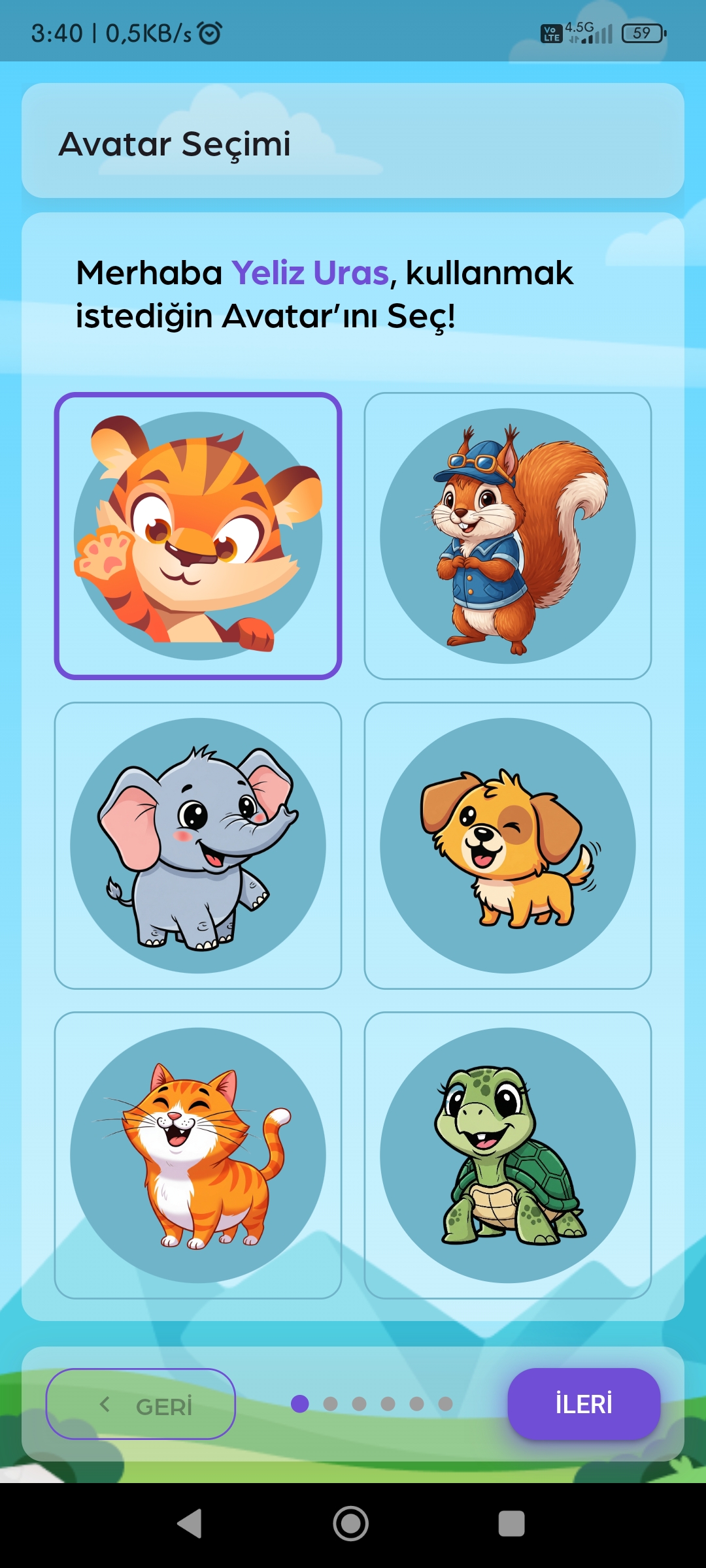Select the puppy avatar

click(508, 845)
